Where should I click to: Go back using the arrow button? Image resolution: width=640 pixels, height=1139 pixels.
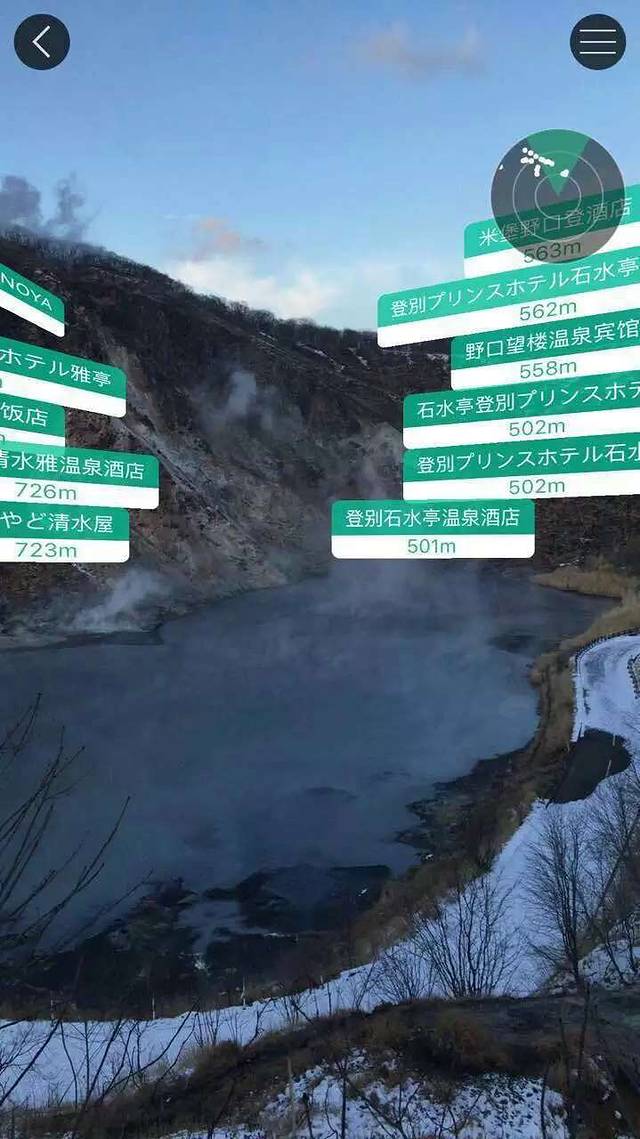tap(42, 42)
